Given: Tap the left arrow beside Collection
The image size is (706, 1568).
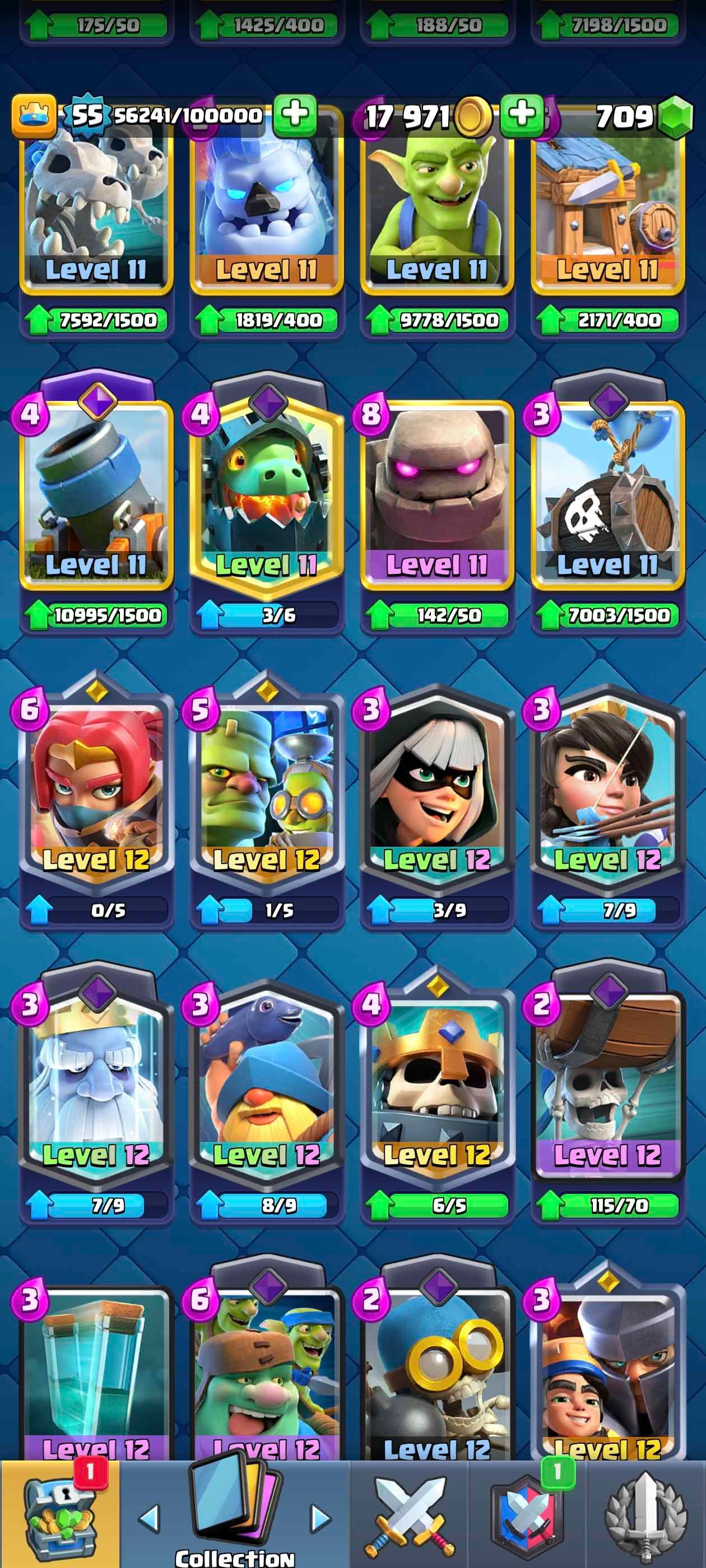Looking at the screenshot, I should (150, 1519).
